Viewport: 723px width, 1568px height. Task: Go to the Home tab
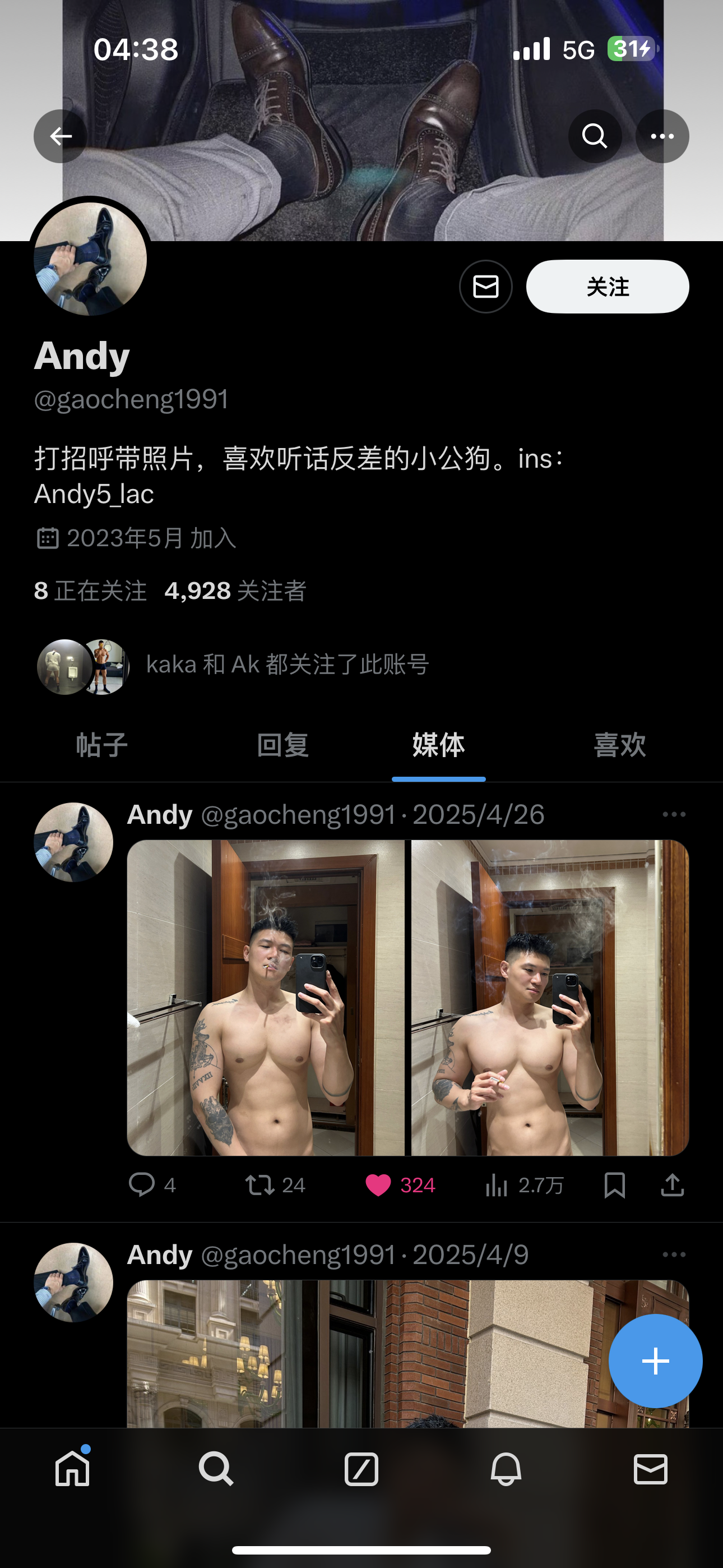[x=72, y=1468]
